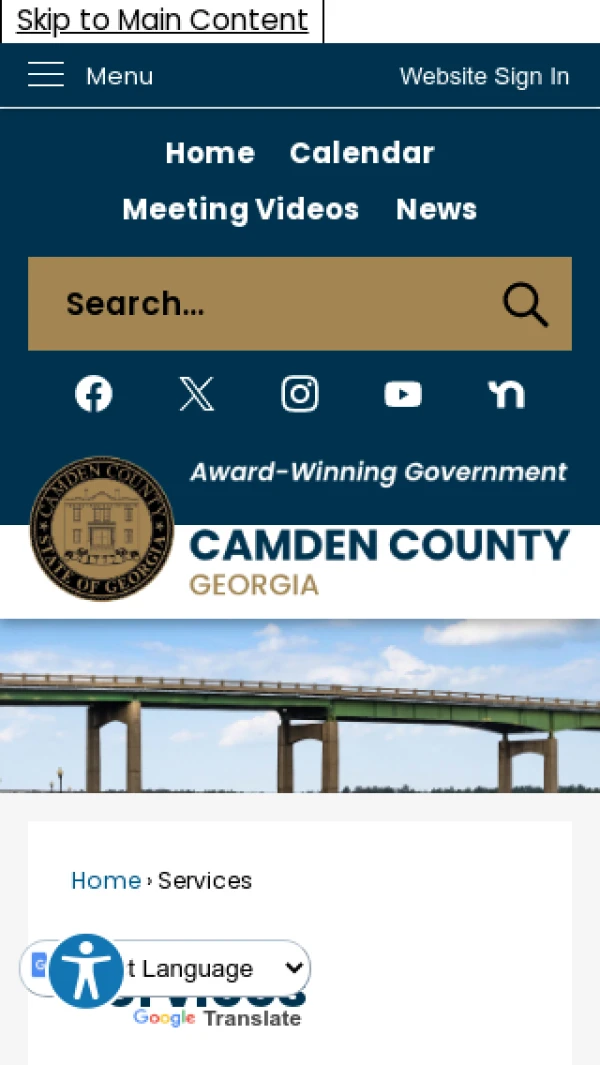Open the Nextdoor icon
Viewport: 600px width, 1065px height.
coord(506,394)
